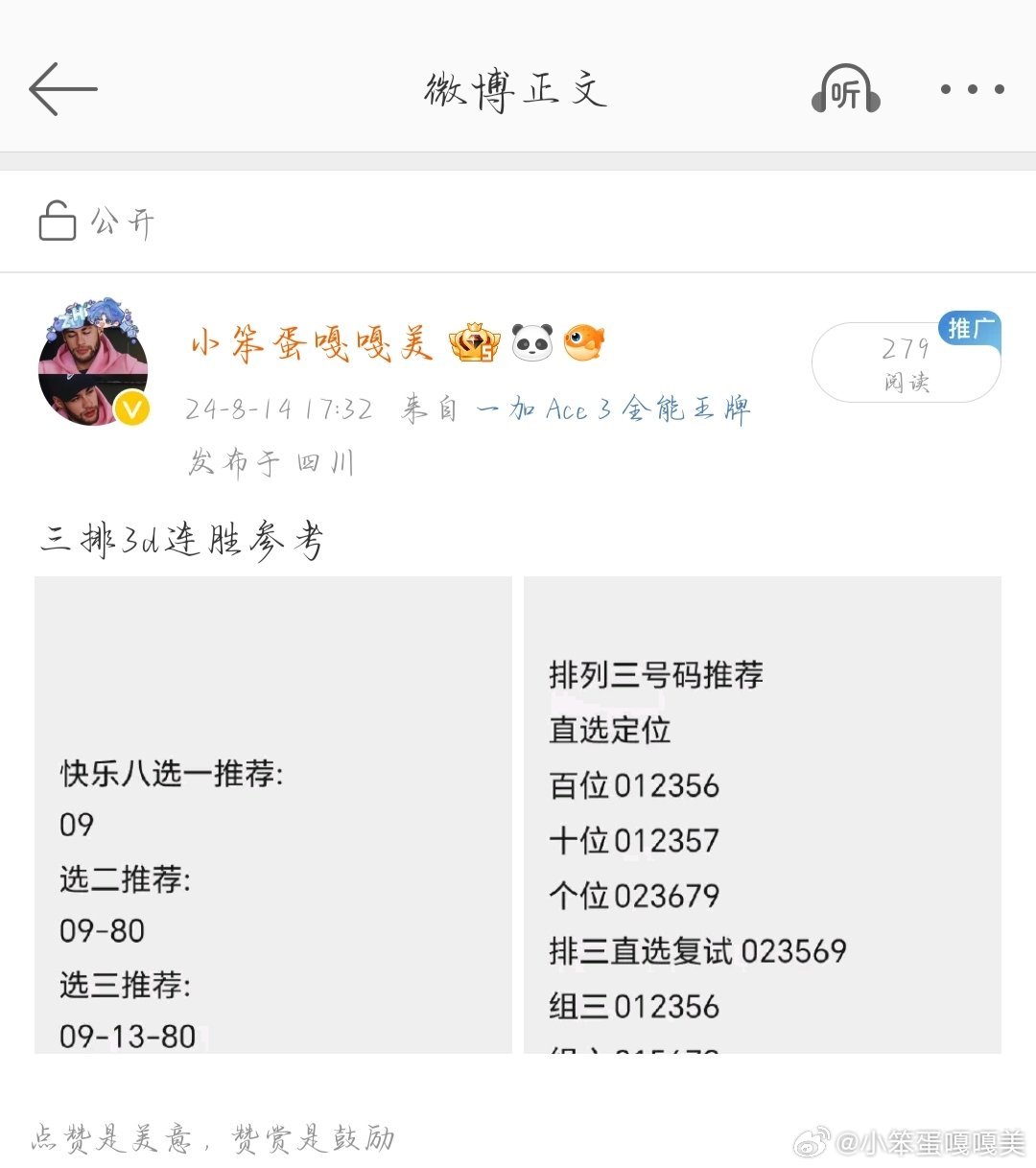
Task: Click the unlocked padlock icon beside 公开
Action: point(58,221)
